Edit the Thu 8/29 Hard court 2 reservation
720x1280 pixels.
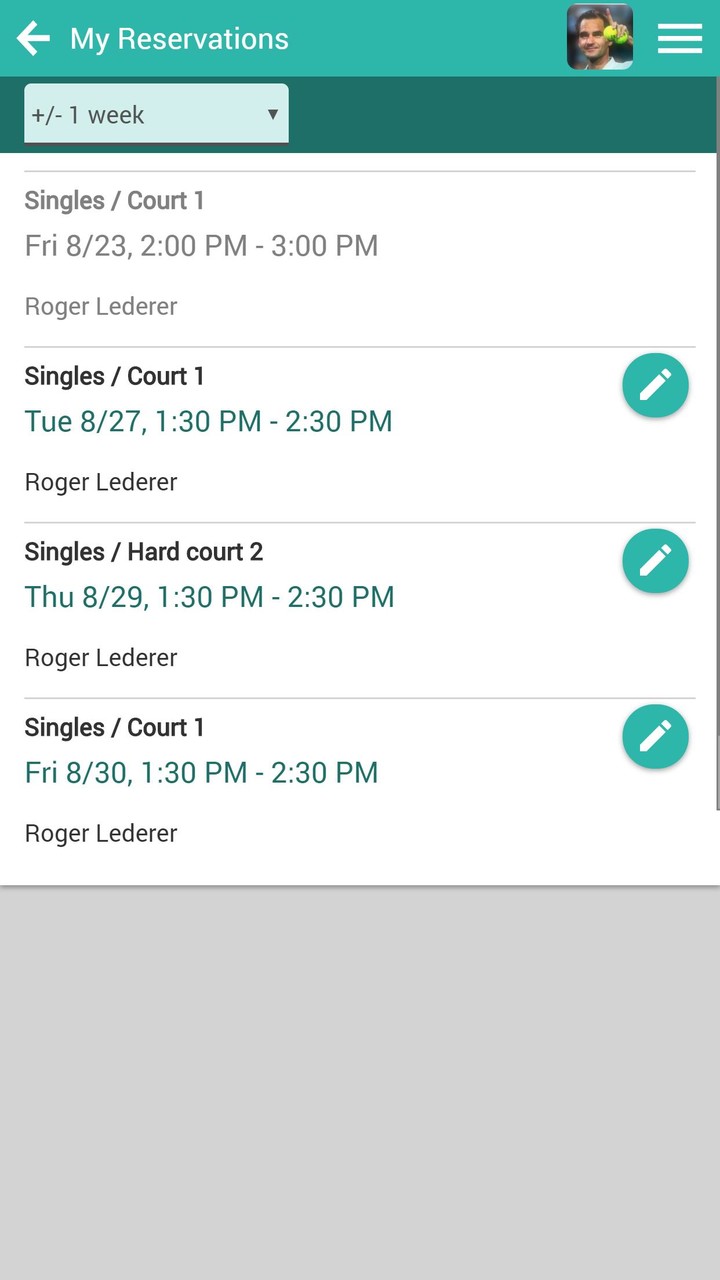(x=655, y=561)
